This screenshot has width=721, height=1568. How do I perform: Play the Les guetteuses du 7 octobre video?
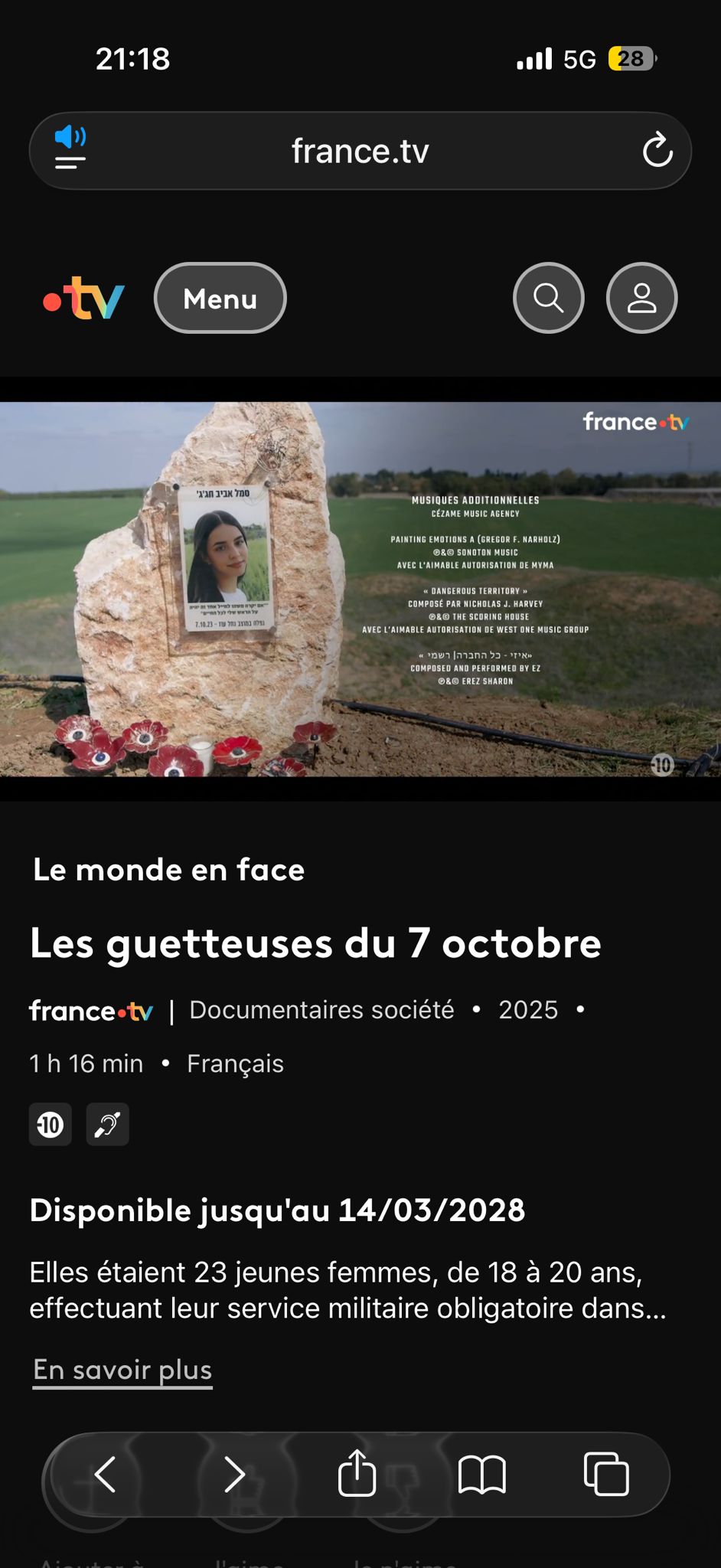(360, 590)
